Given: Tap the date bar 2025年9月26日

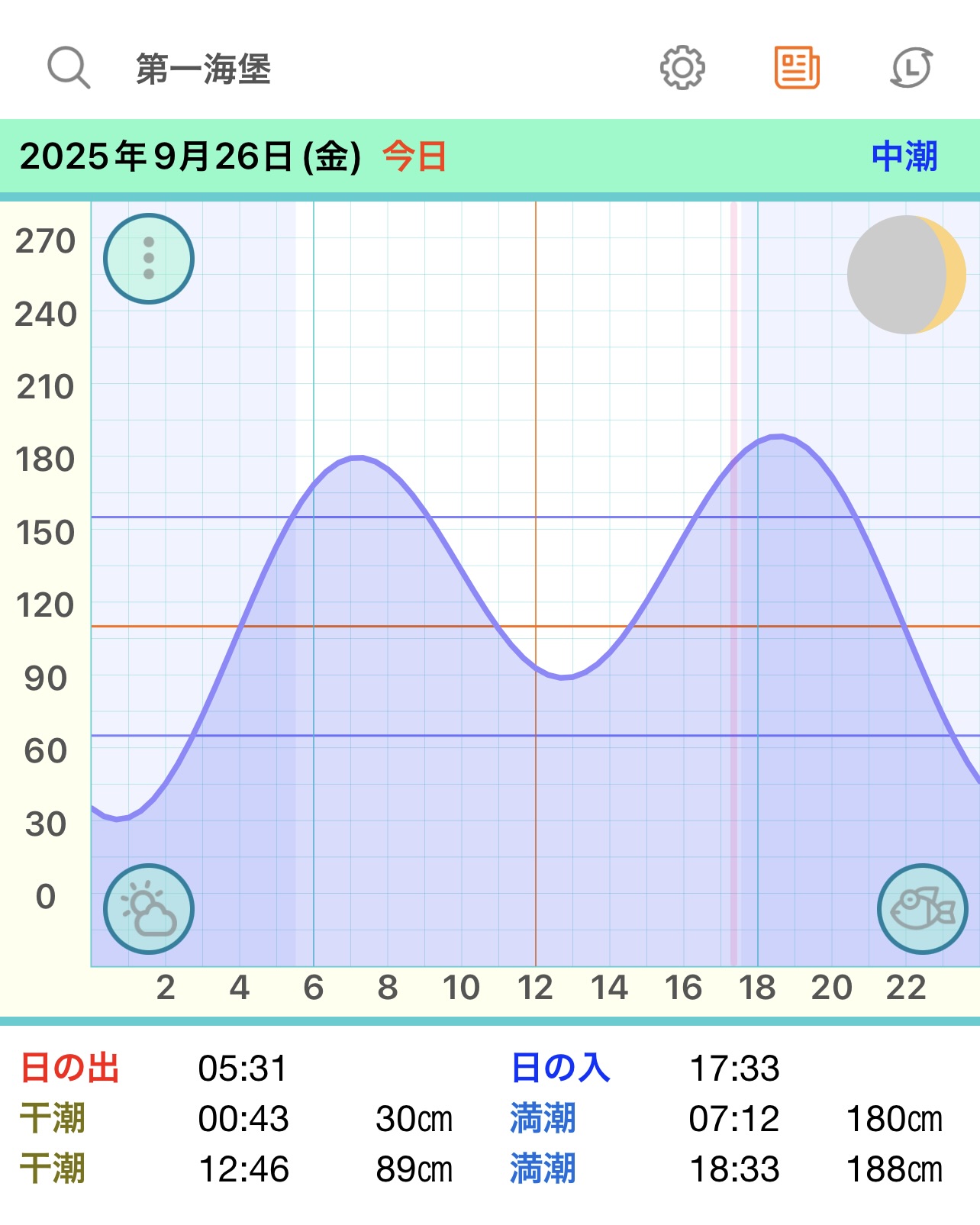Looking at the screenshot, I should (x=191, y=156).
